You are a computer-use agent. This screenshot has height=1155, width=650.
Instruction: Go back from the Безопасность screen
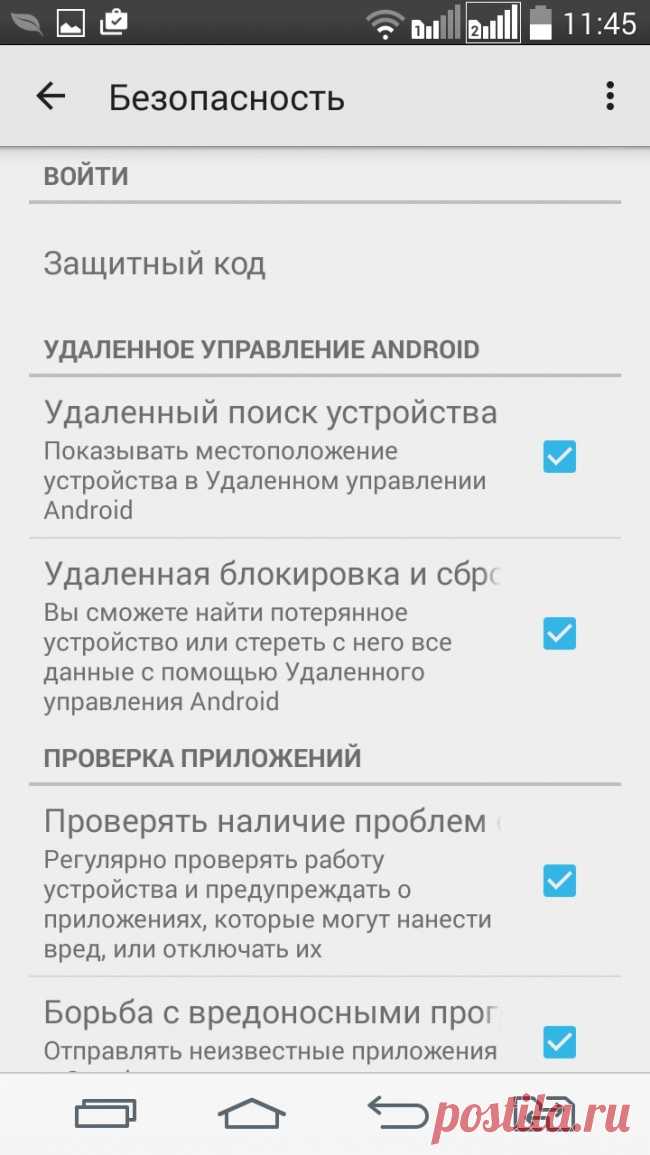pos(50,97)
